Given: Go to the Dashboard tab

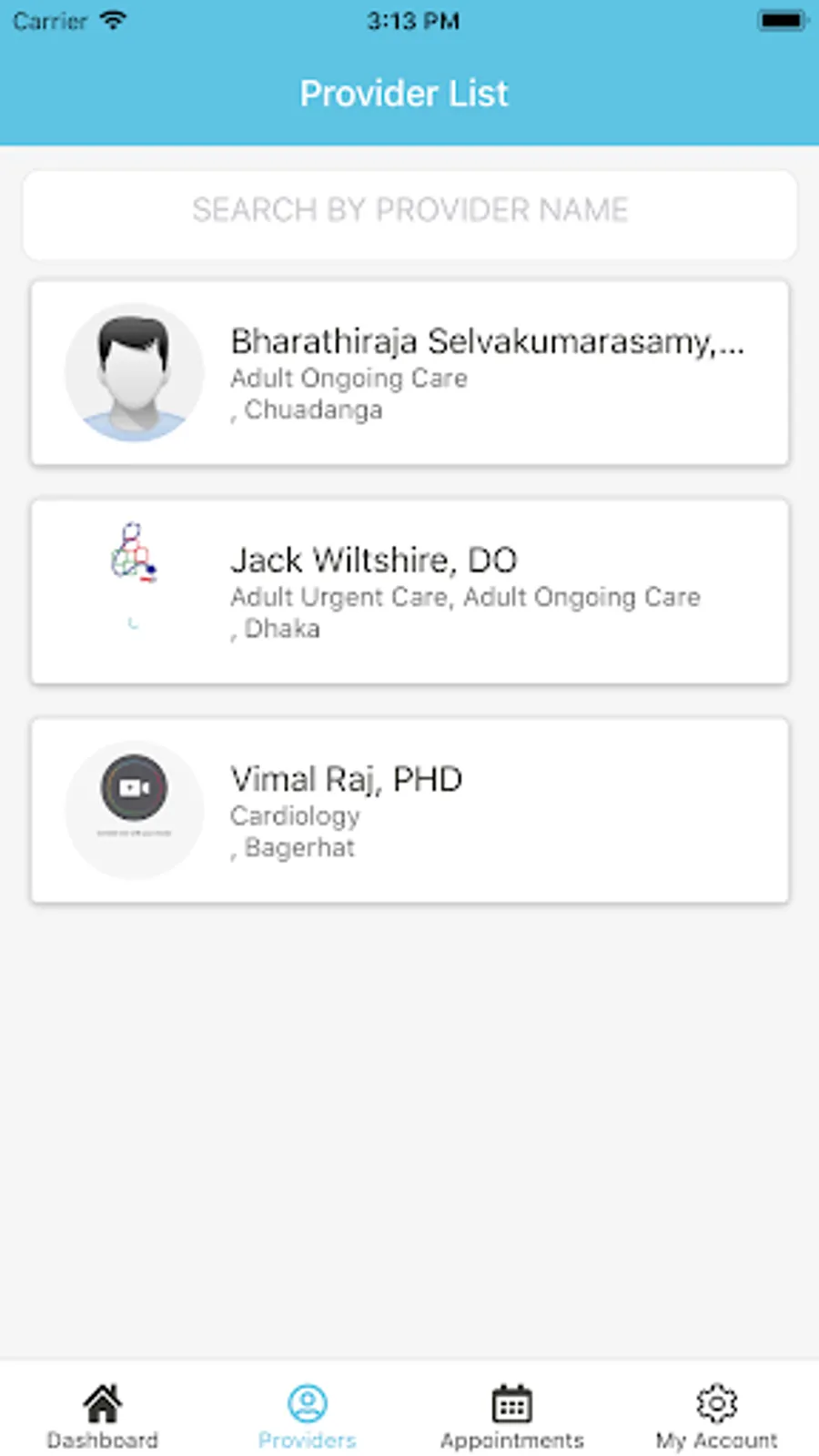Looking at the screenshot, I should (103, 1416).
